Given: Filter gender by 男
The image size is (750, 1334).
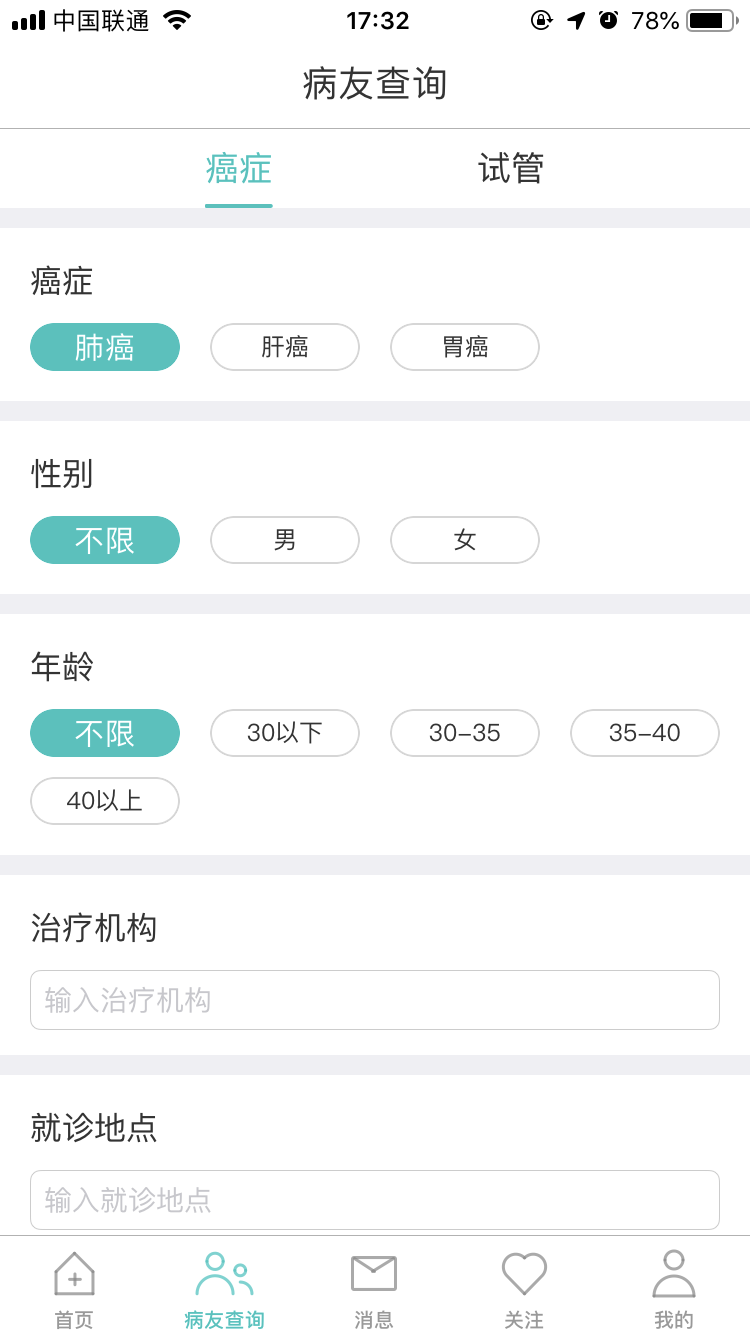Looking at the screenshot, I should click(x=285, y=540).
